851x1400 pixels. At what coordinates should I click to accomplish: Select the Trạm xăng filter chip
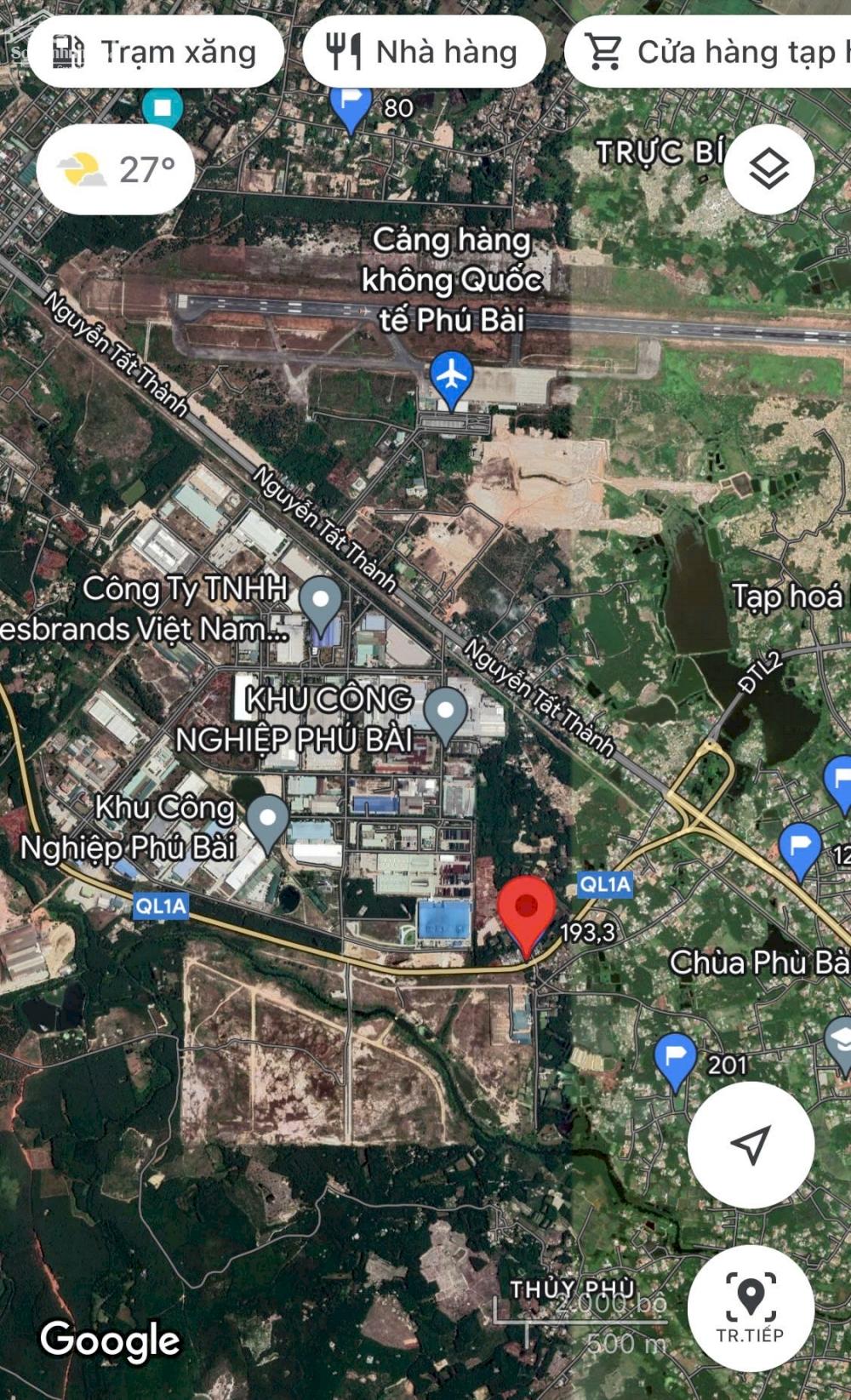[155, 53]
